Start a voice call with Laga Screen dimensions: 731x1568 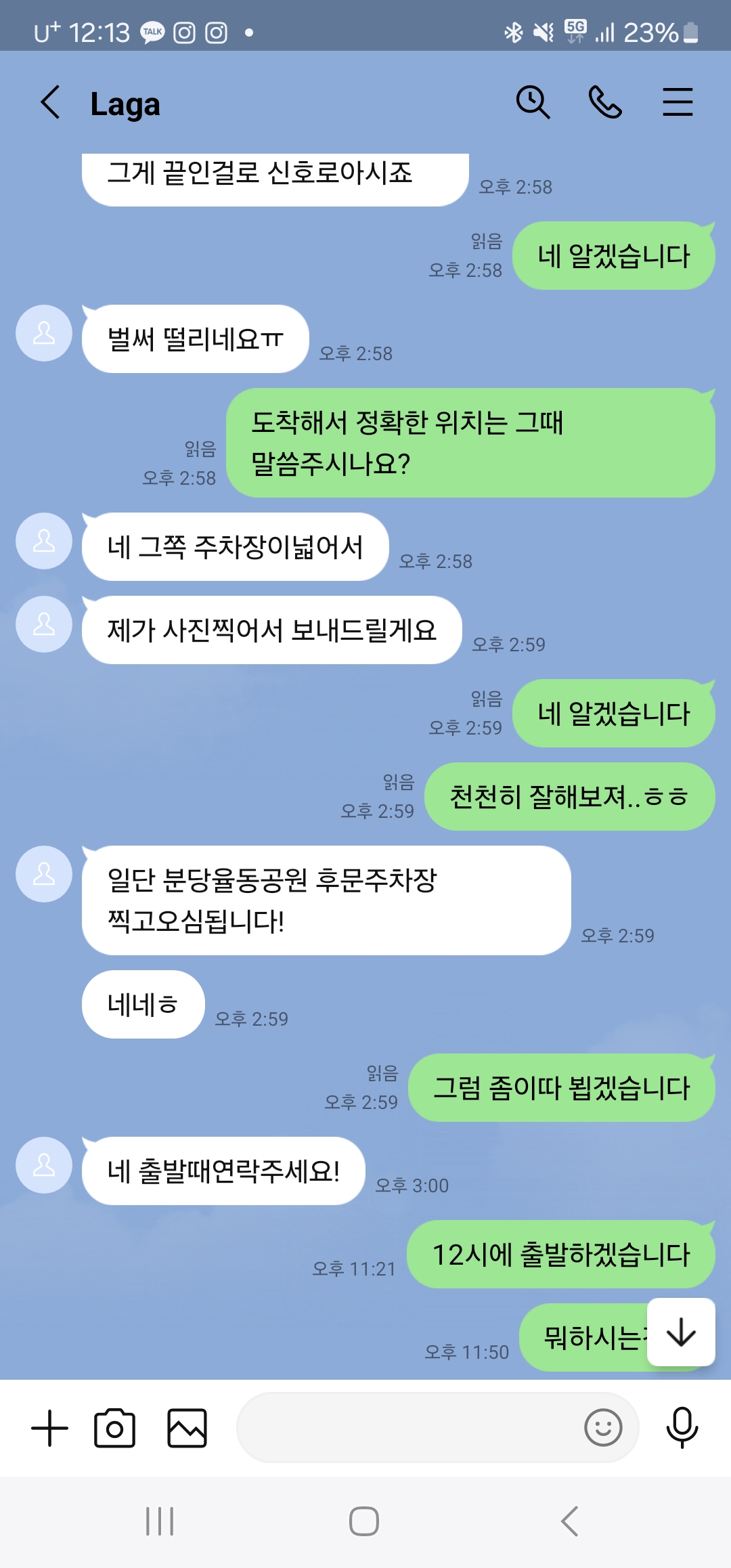click(604, 103)
